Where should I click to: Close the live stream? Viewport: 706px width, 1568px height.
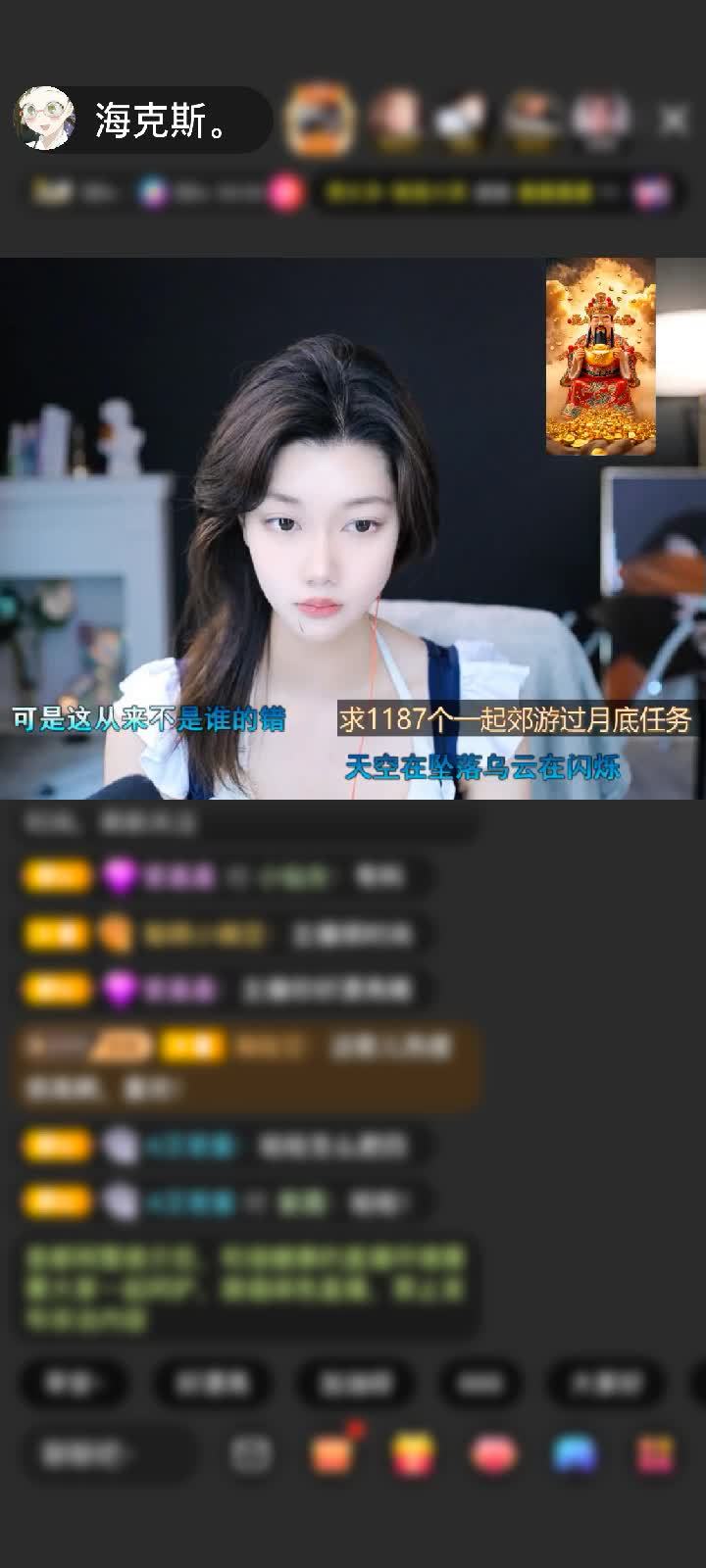[674, 121]
